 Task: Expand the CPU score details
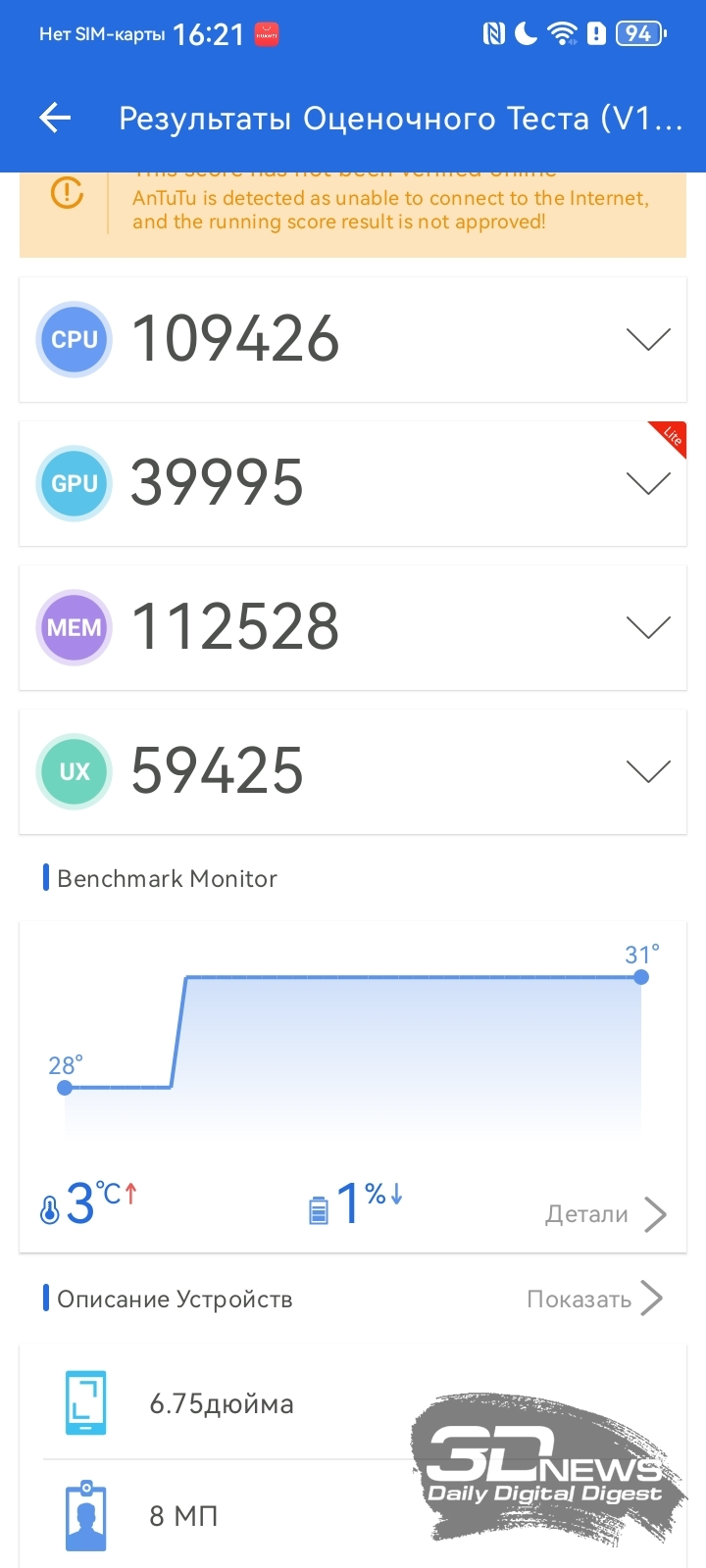click(648, 339)
